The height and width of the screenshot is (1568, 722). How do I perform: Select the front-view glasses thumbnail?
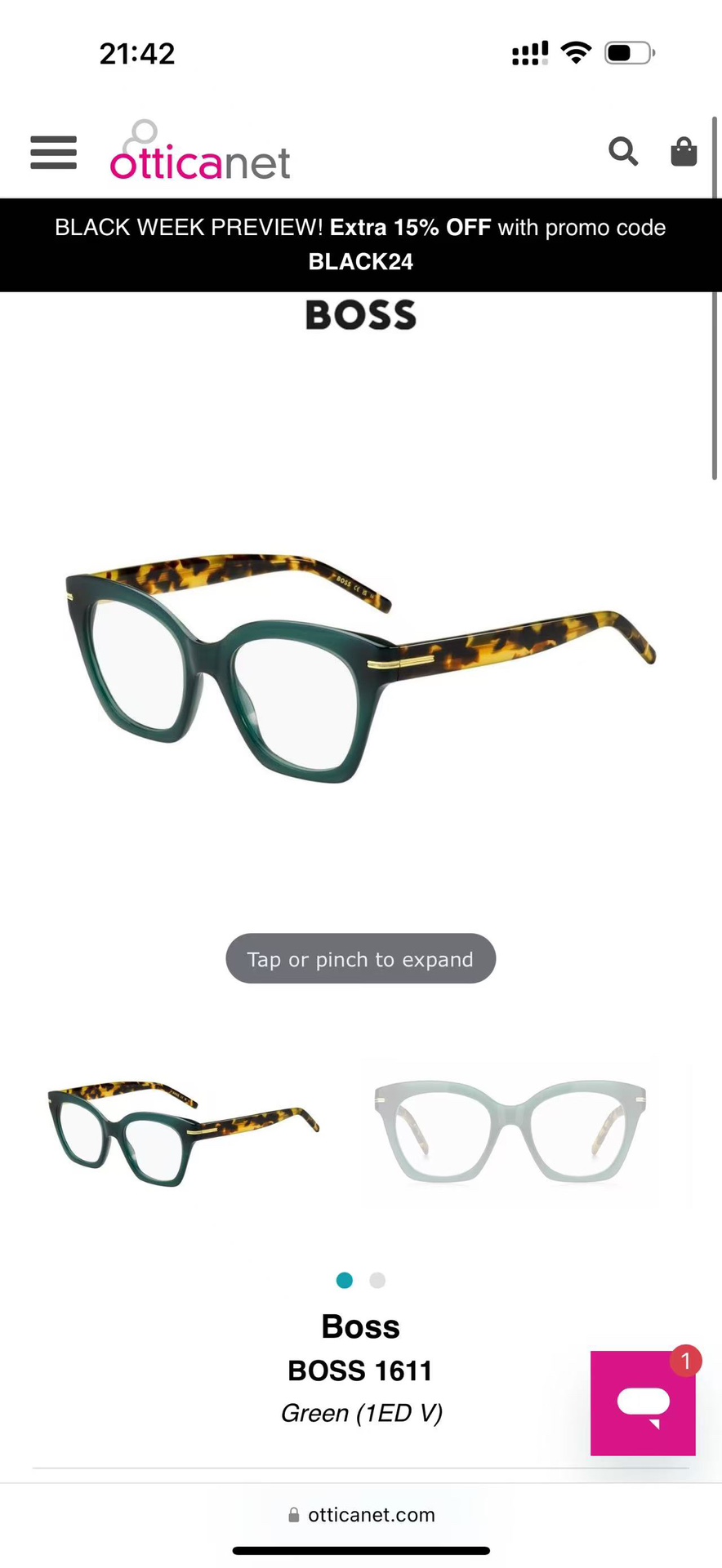click(510, 1133)
